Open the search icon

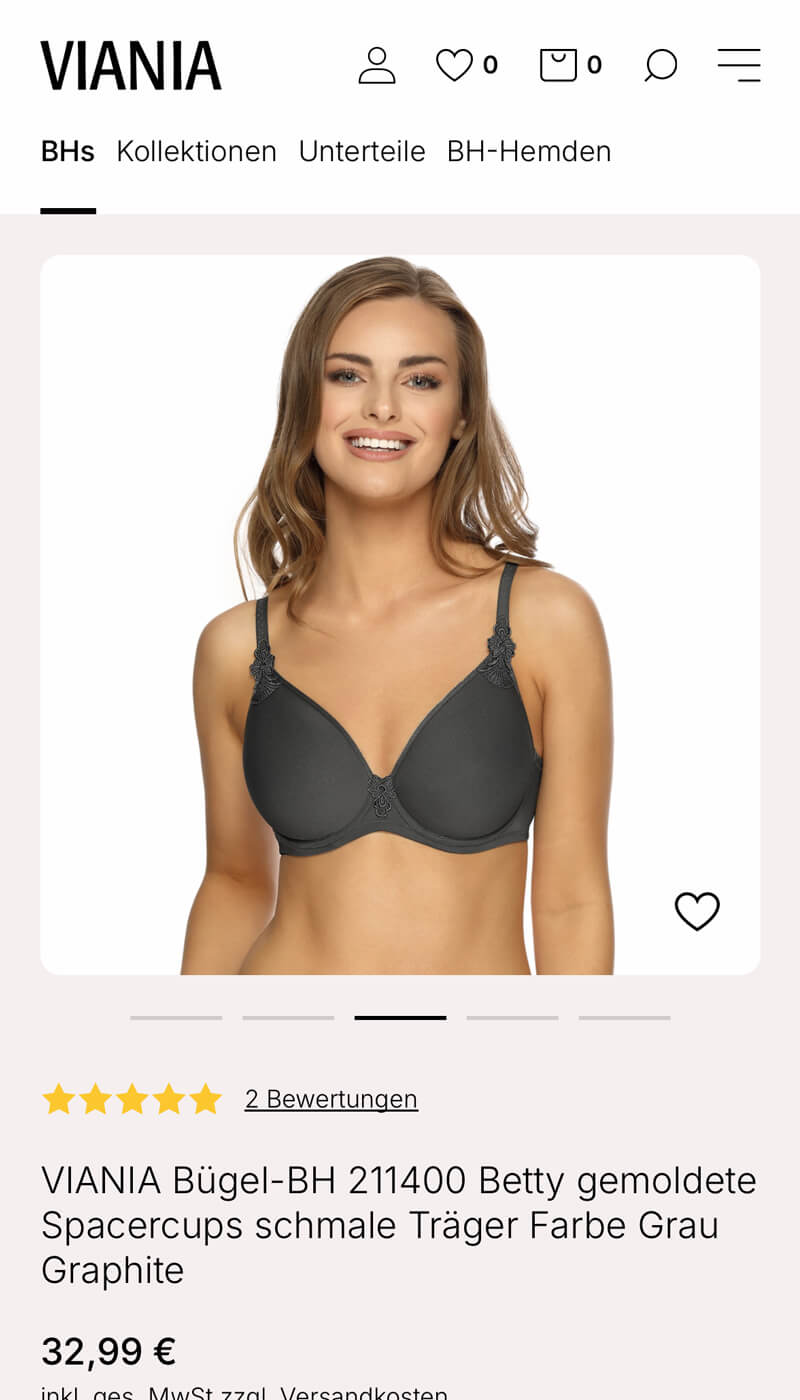pyautogui.click(x=660, y=66)
